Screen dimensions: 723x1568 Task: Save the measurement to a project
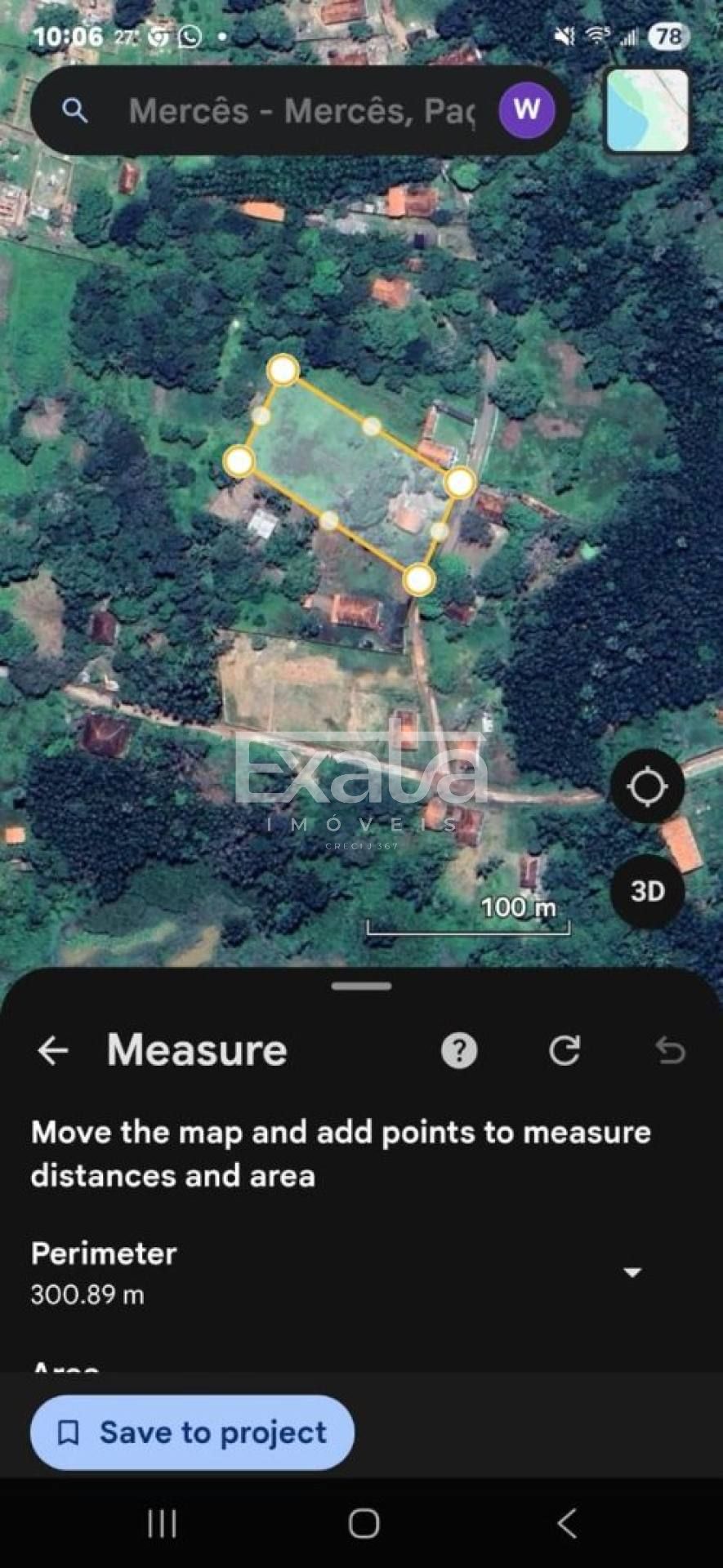click(193, 1432)
